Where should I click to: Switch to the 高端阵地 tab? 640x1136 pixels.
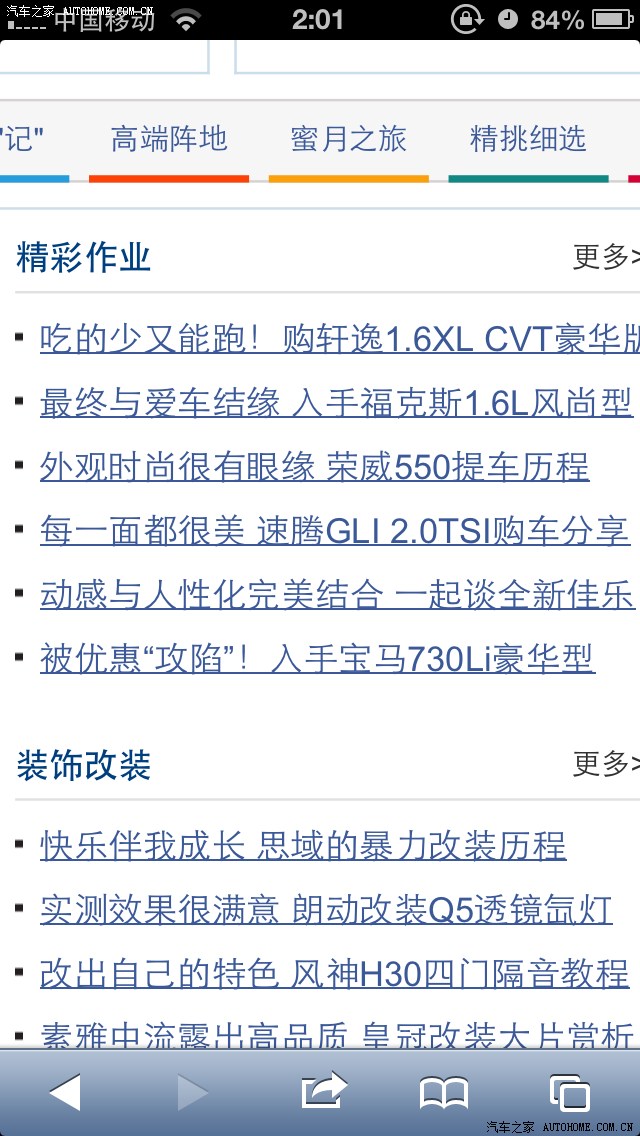point(169,139)
